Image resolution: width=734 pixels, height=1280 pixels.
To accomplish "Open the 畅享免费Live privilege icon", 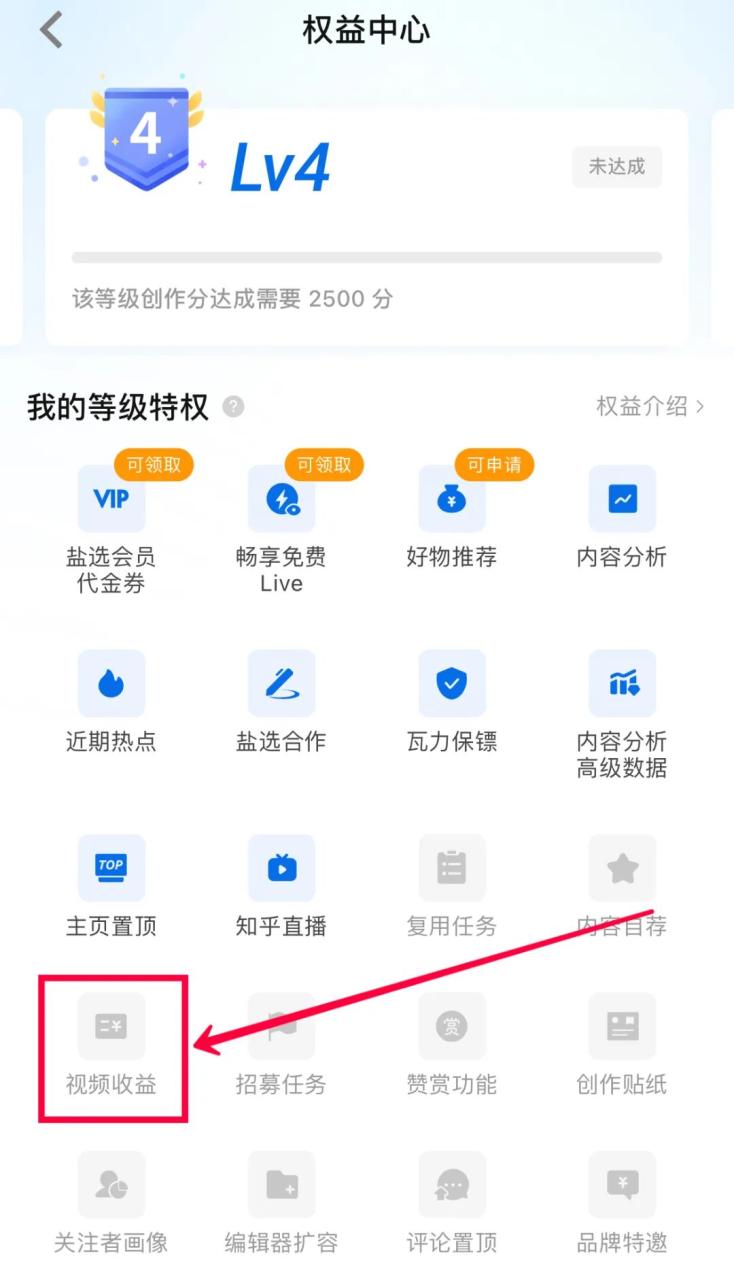I will [281, 499].
